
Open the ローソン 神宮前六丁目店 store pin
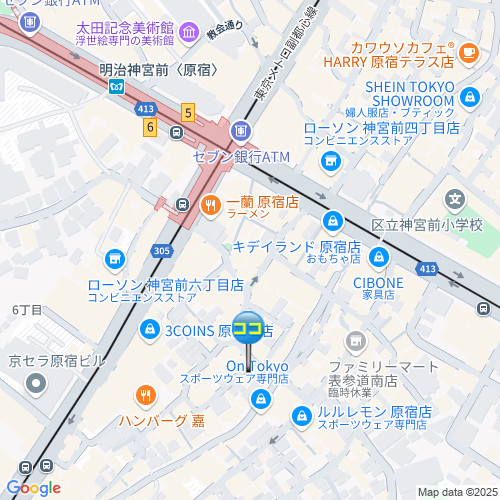coord(115,259)
